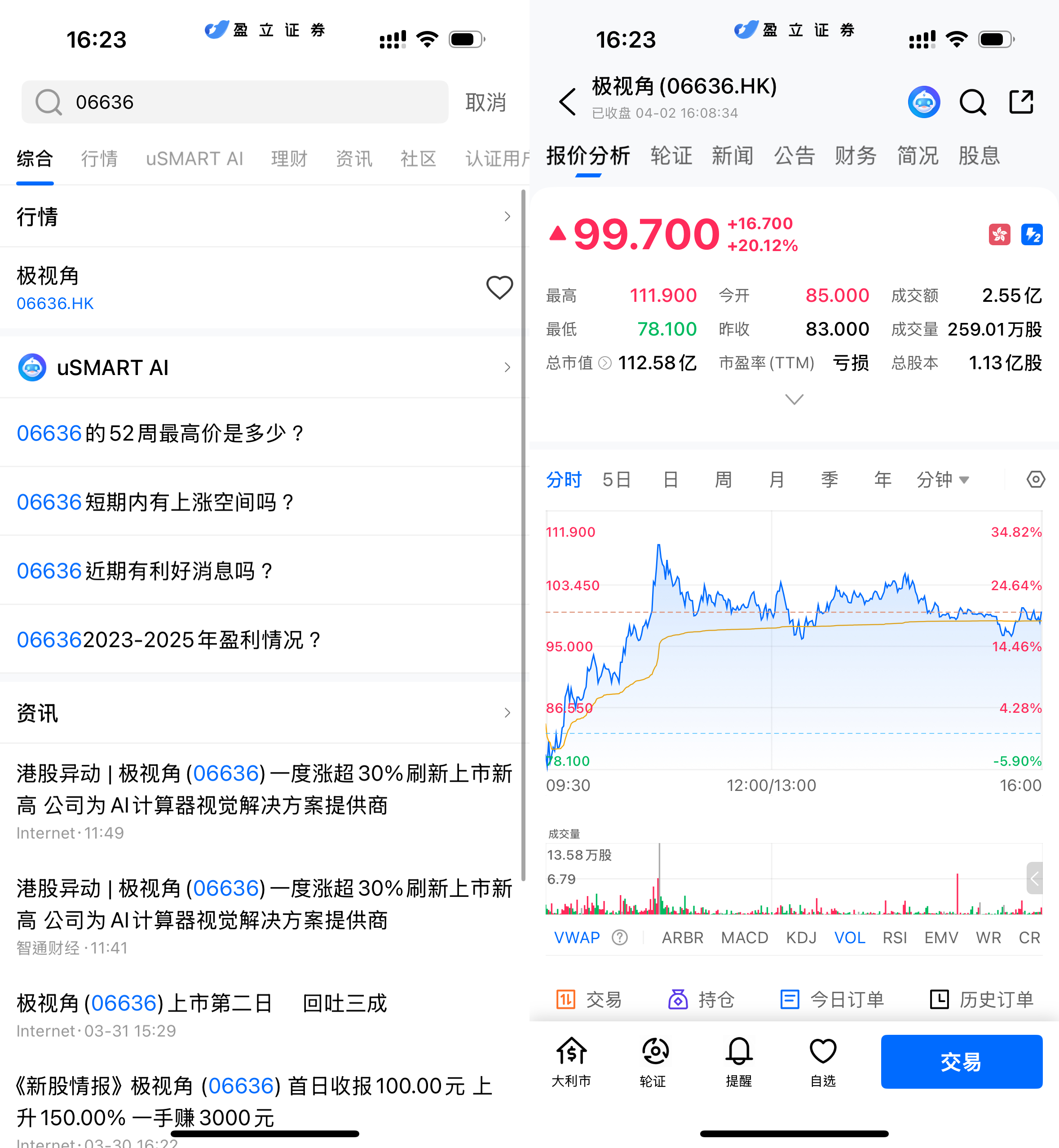This screenshot has width=1059, height=1148.
Task: Select the 5日 chart period
Action: pos(617,480)
